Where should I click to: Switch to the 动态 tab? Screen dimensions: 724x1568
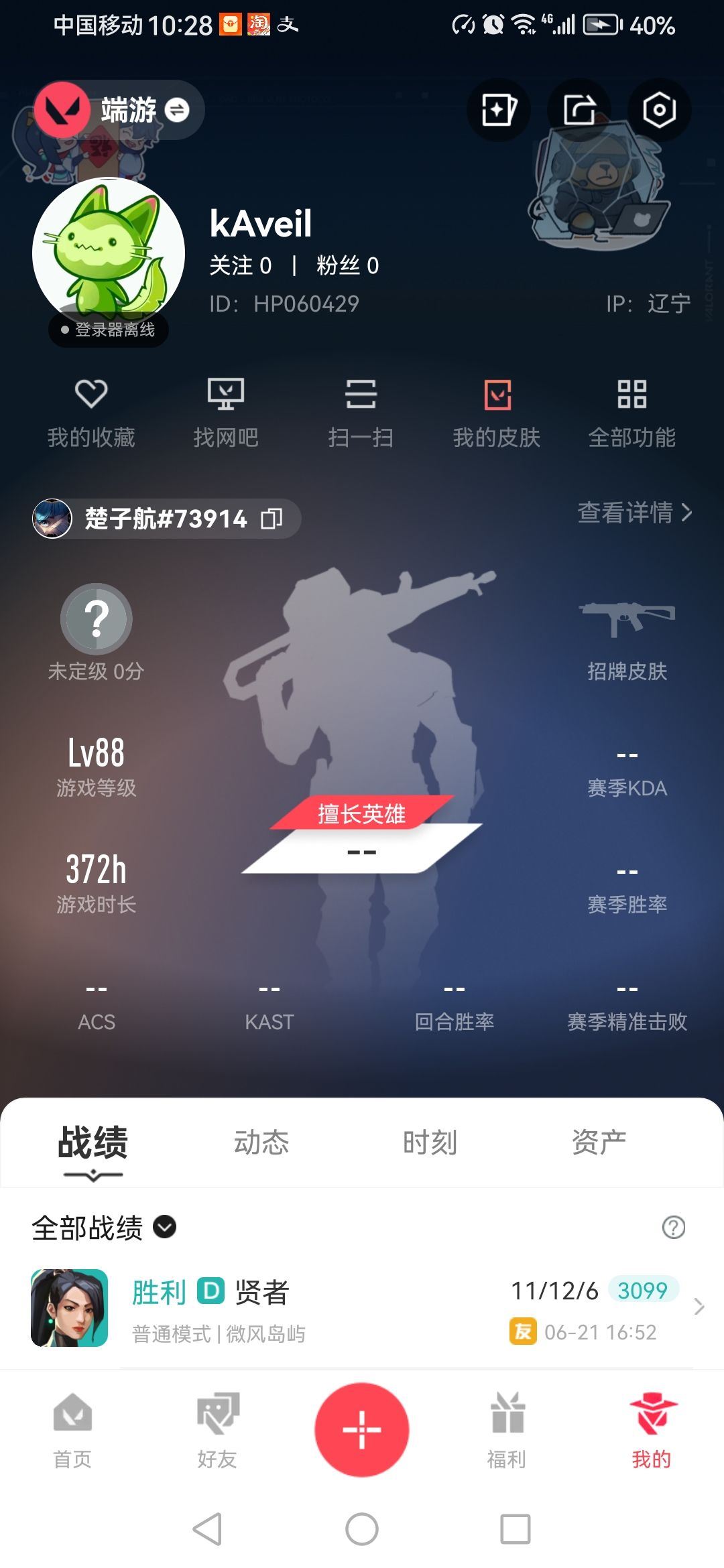click(261, 1142)
